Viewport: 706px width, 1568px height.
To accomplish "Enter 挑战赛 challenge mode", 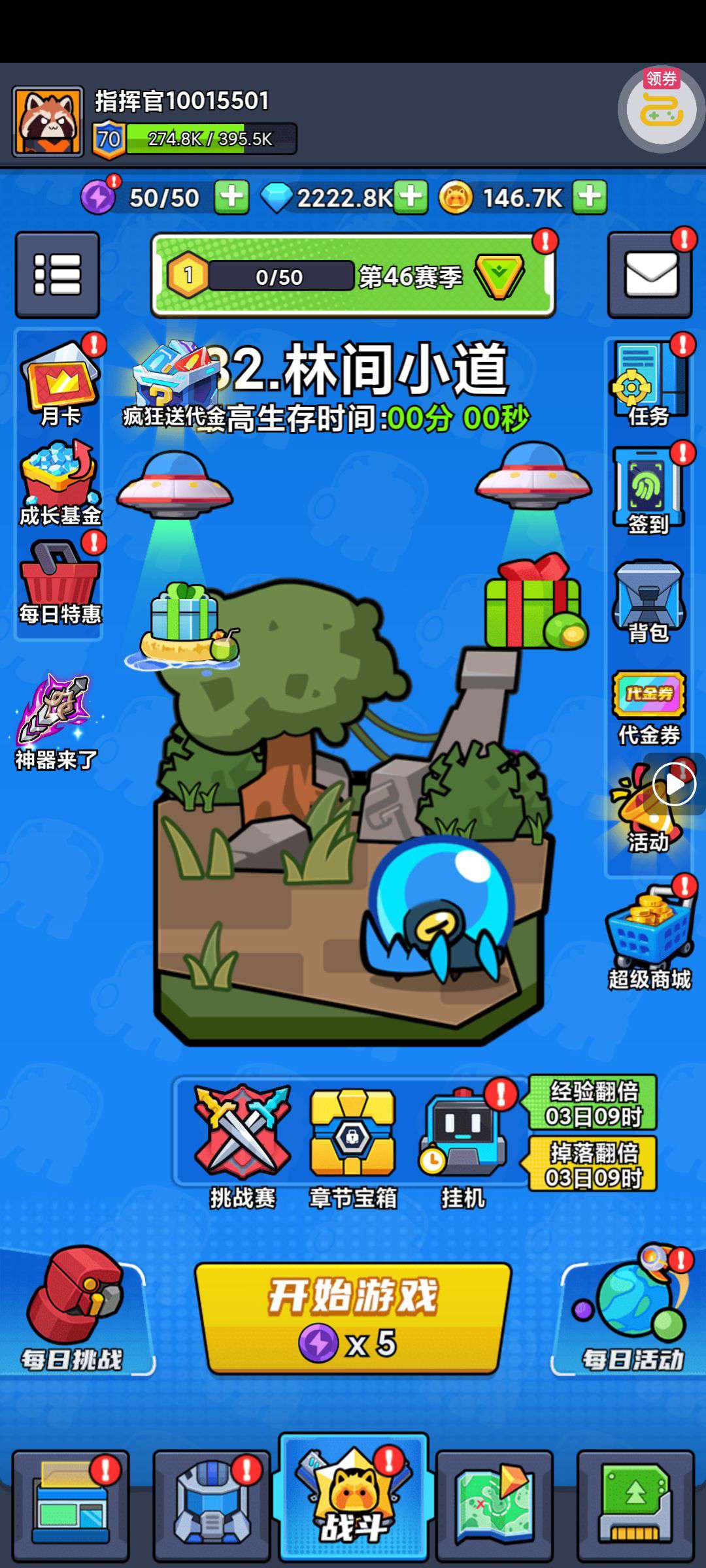I will (243, 1143).
